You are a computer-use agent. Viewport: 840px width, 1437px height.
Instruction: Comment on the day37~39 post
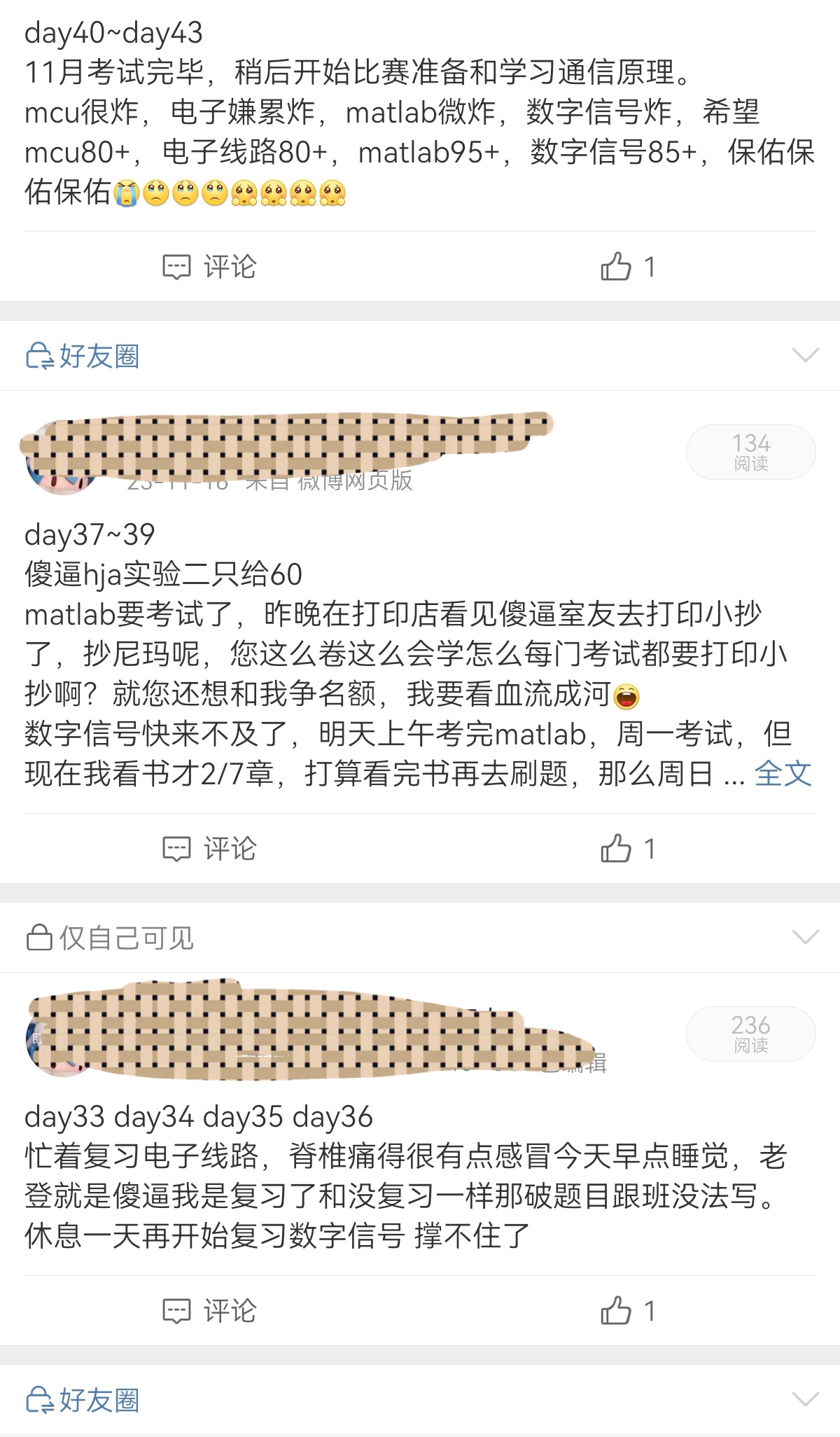click(209, 849)
